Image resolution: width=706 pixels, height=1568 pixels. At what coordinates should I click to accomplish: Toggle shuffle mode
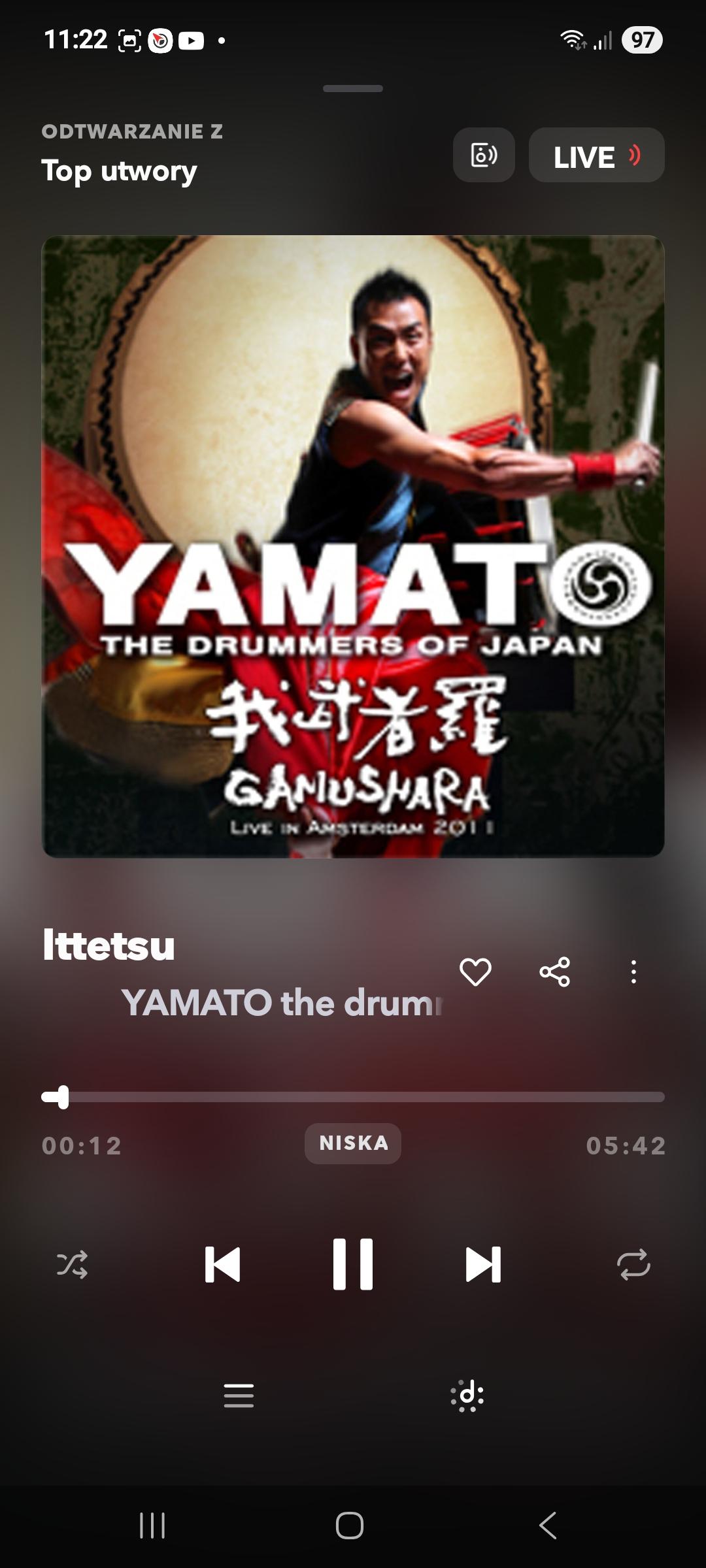tap(72, 1264)
